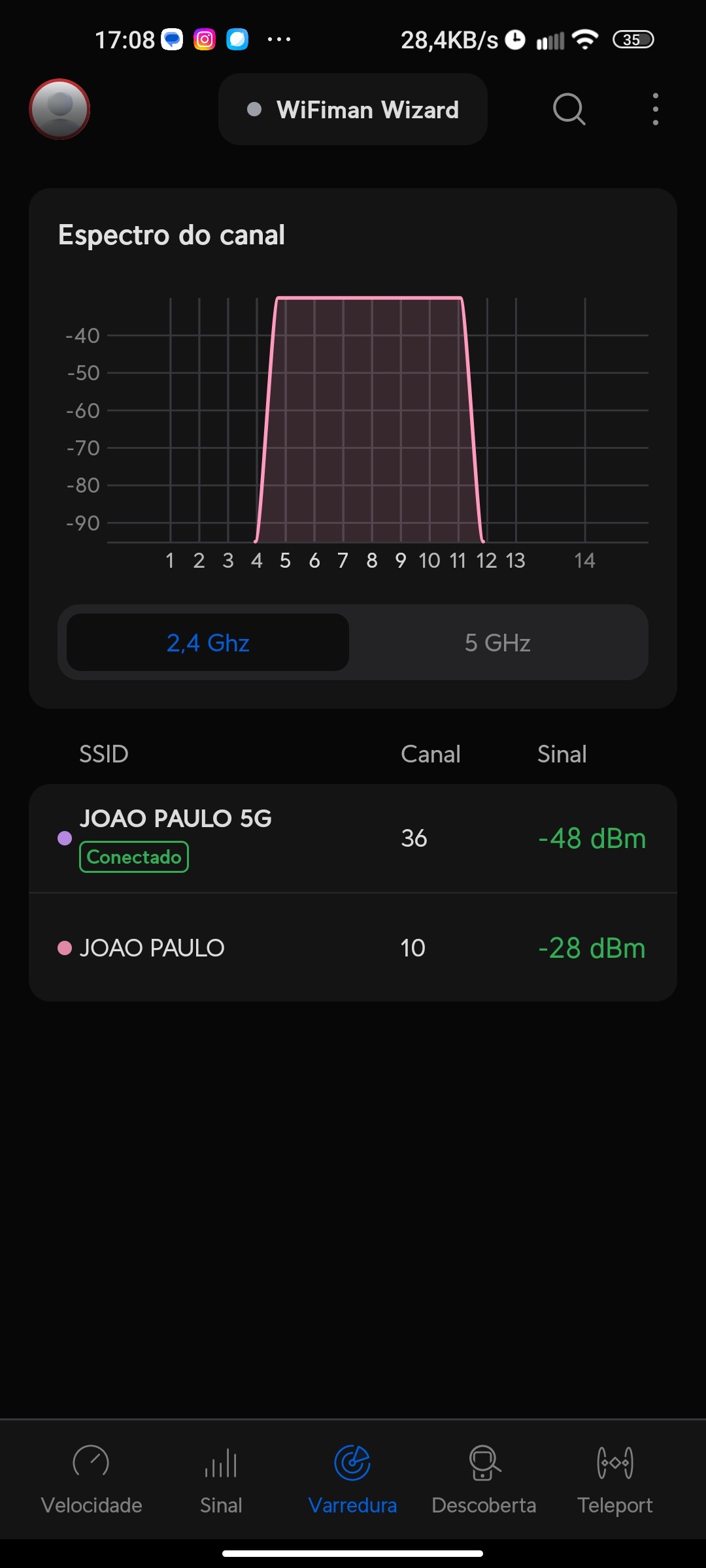
Task: Open the WiFiman Wizard button
Action: pos(353,110)
